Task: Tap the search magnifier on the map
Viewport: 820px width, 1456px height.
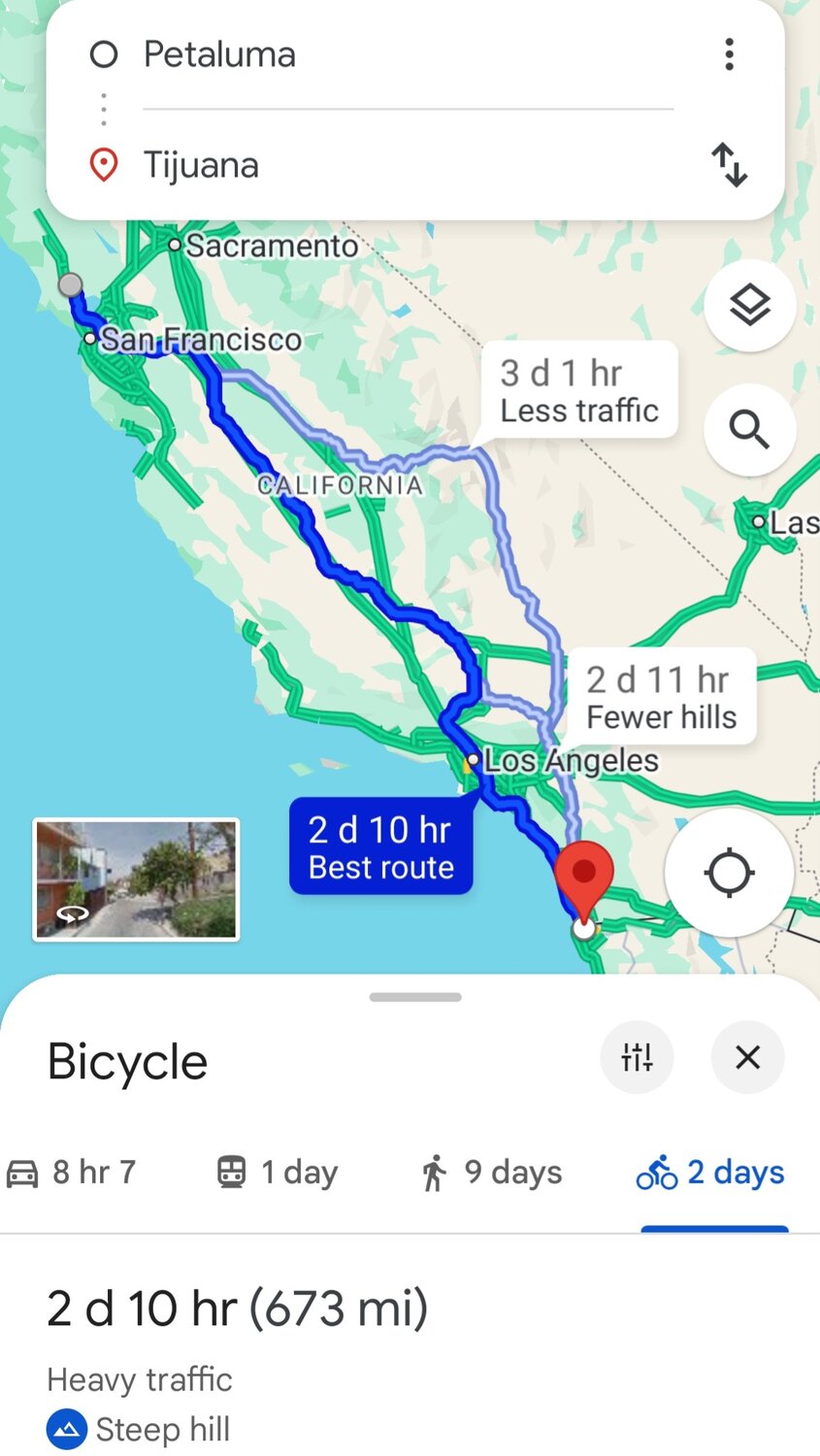Action: click(750, 430)
